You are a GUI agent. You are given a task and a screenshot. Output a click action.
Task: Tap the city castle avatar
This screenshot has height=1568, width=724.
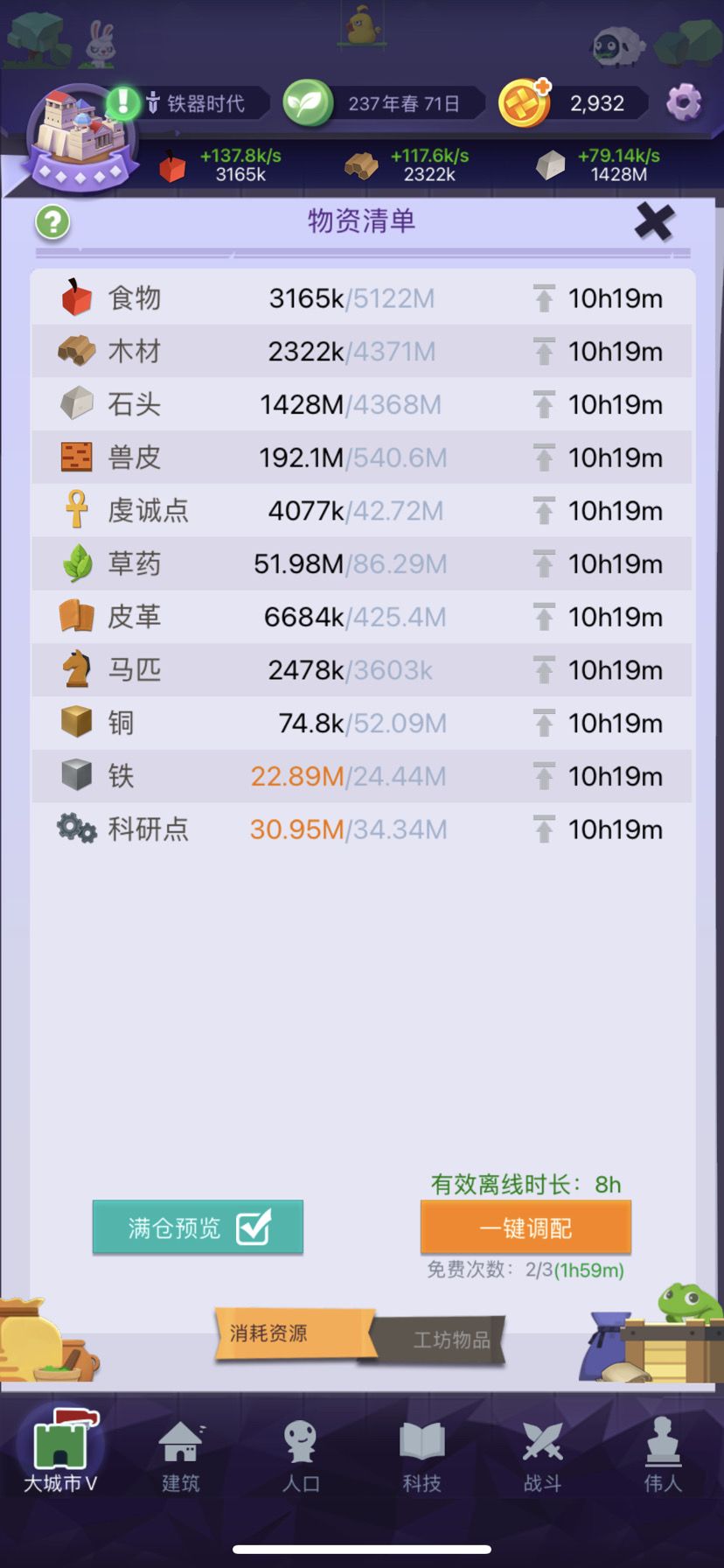click(x=80, y=137)
